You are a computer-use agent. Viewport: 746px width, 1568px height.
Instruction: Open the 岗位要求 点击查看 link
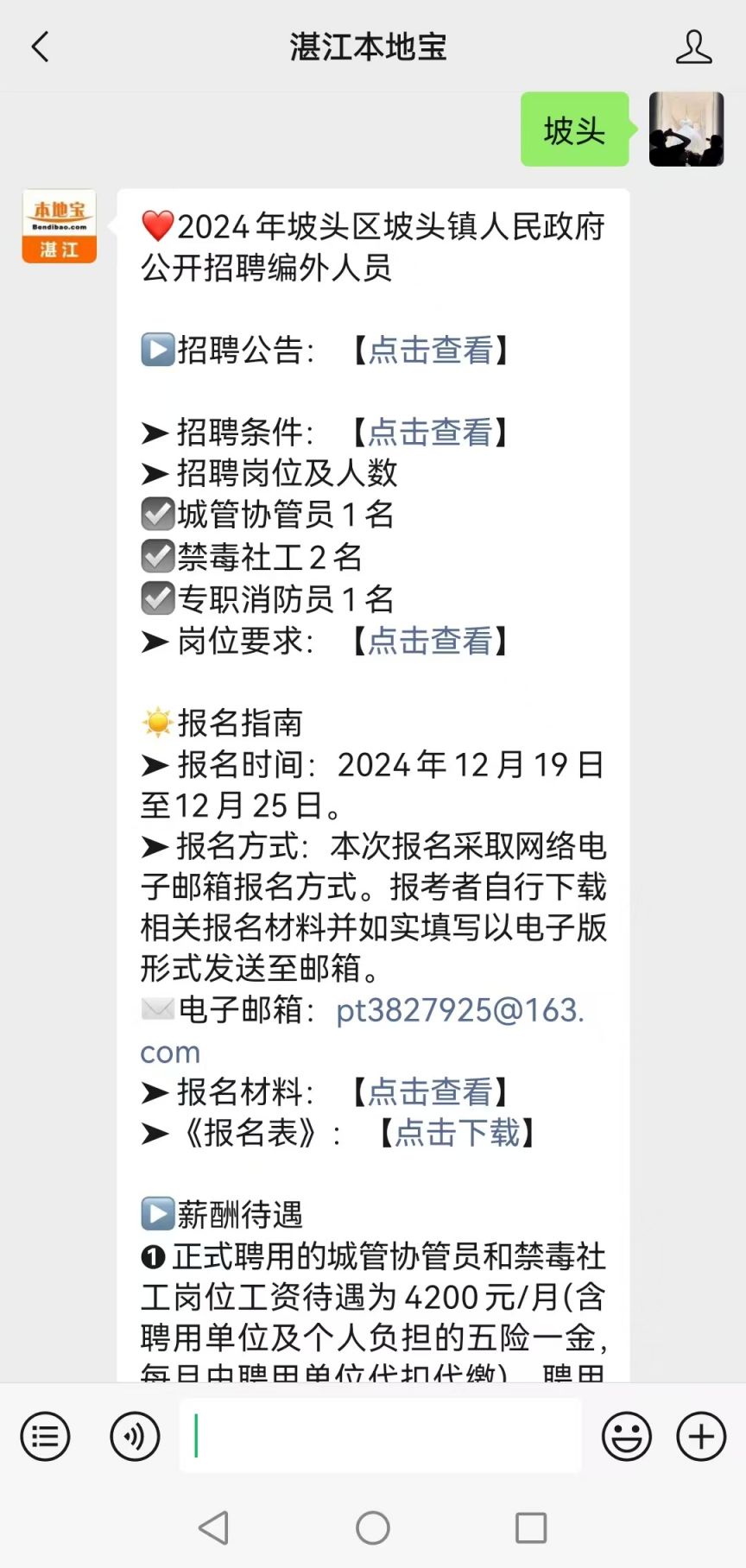(x=430, y=641)
